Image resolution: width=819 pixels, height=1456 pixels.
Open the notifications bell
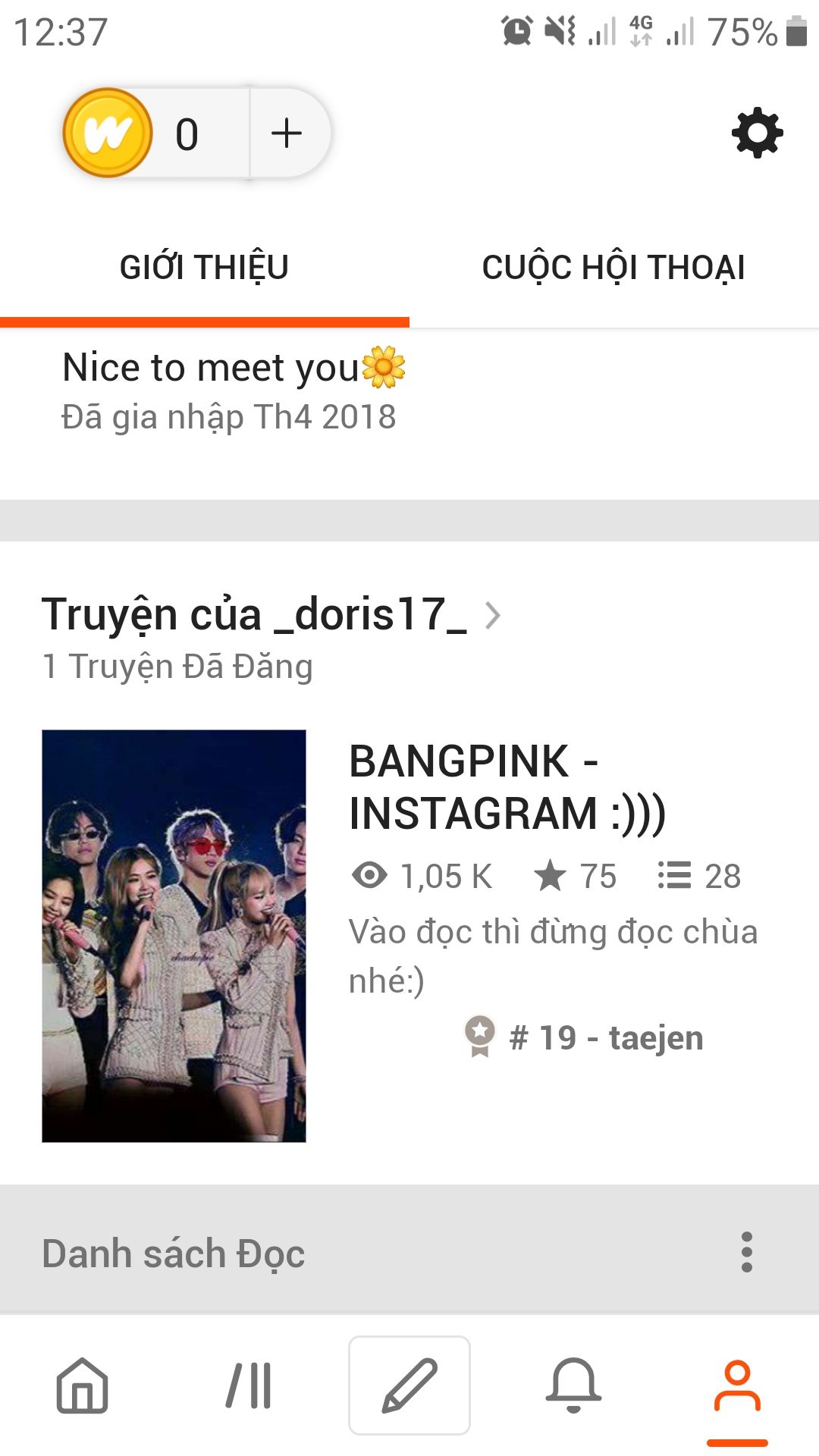click(x=573, y=1385)
